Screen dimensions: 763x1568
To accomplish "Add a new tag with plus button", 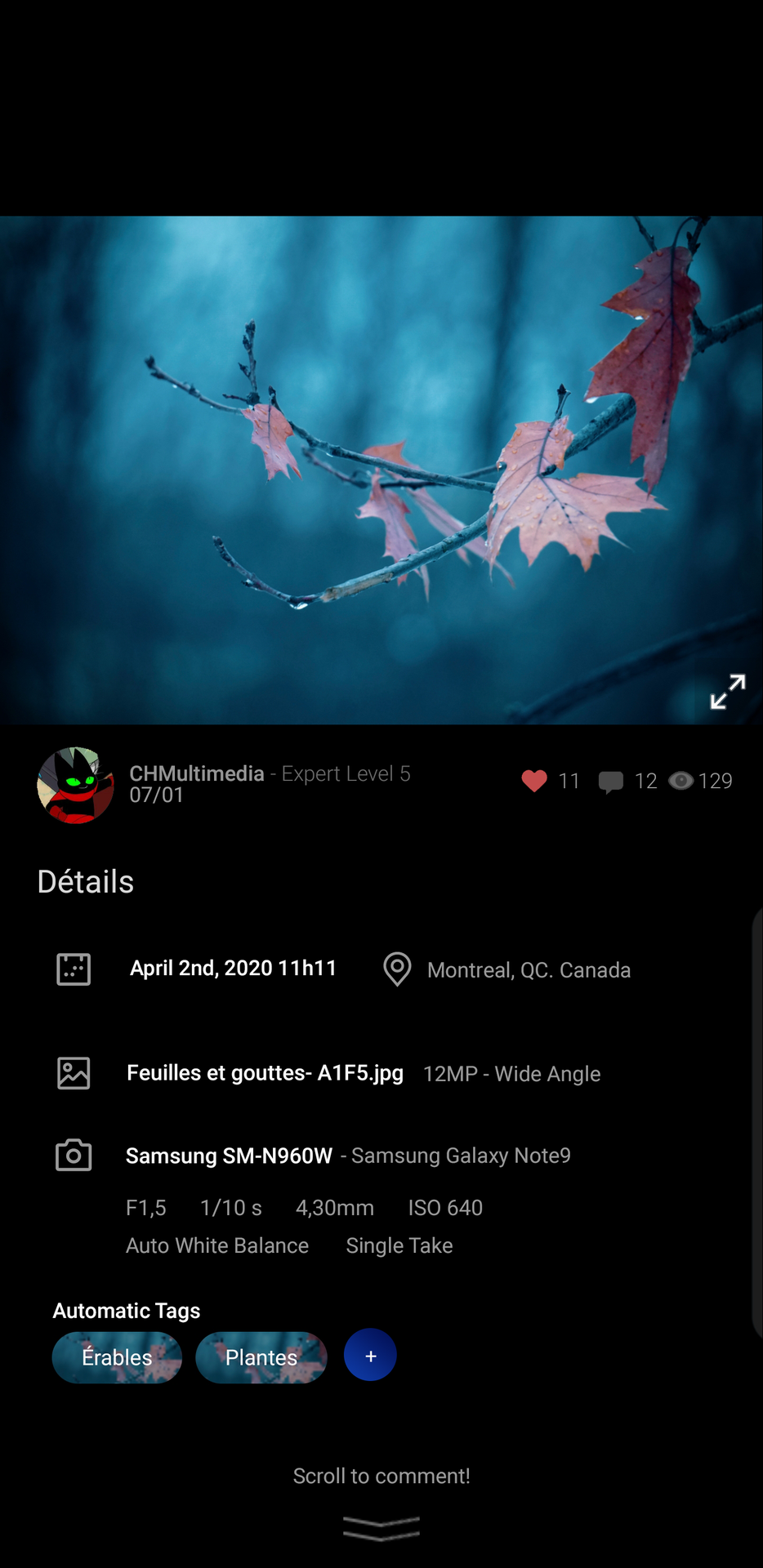I will [x=370, y=1356].
